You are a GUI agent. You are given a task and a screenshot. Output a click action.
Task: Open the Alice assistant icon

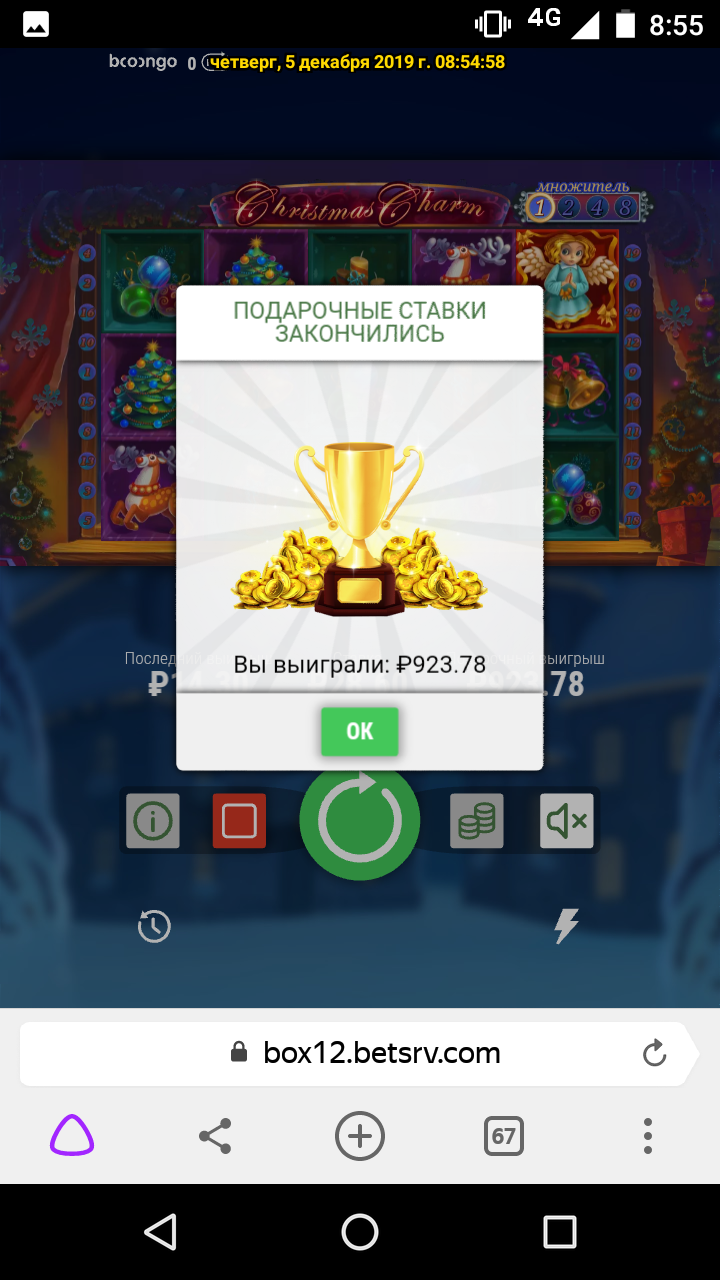(72, 1136)
